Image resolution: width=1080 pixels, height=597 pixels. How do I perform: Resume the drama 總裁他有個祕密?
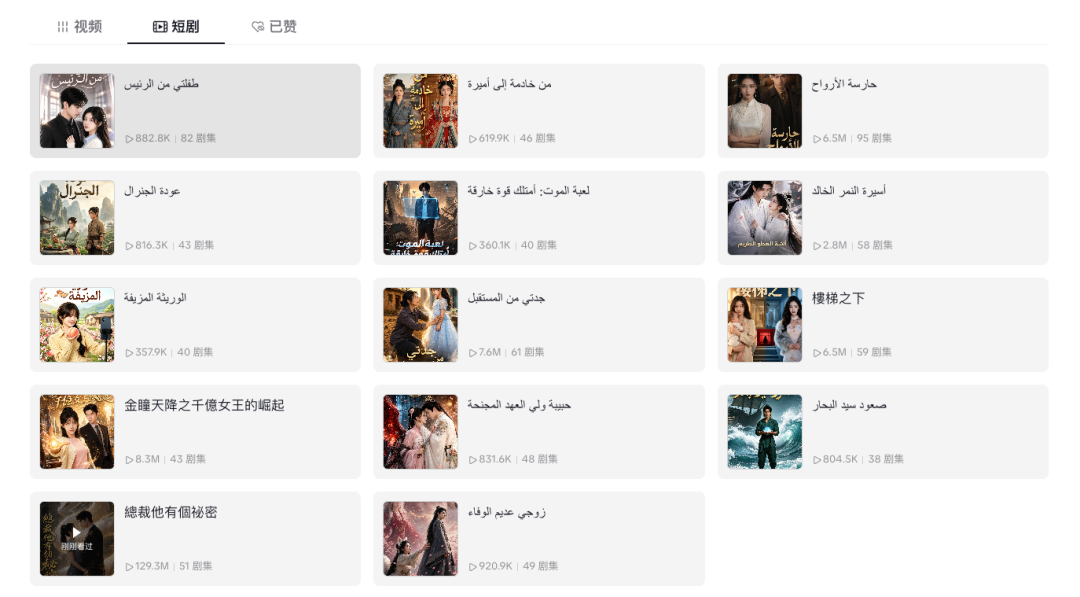pyautogui.click(x=195, y=538)
